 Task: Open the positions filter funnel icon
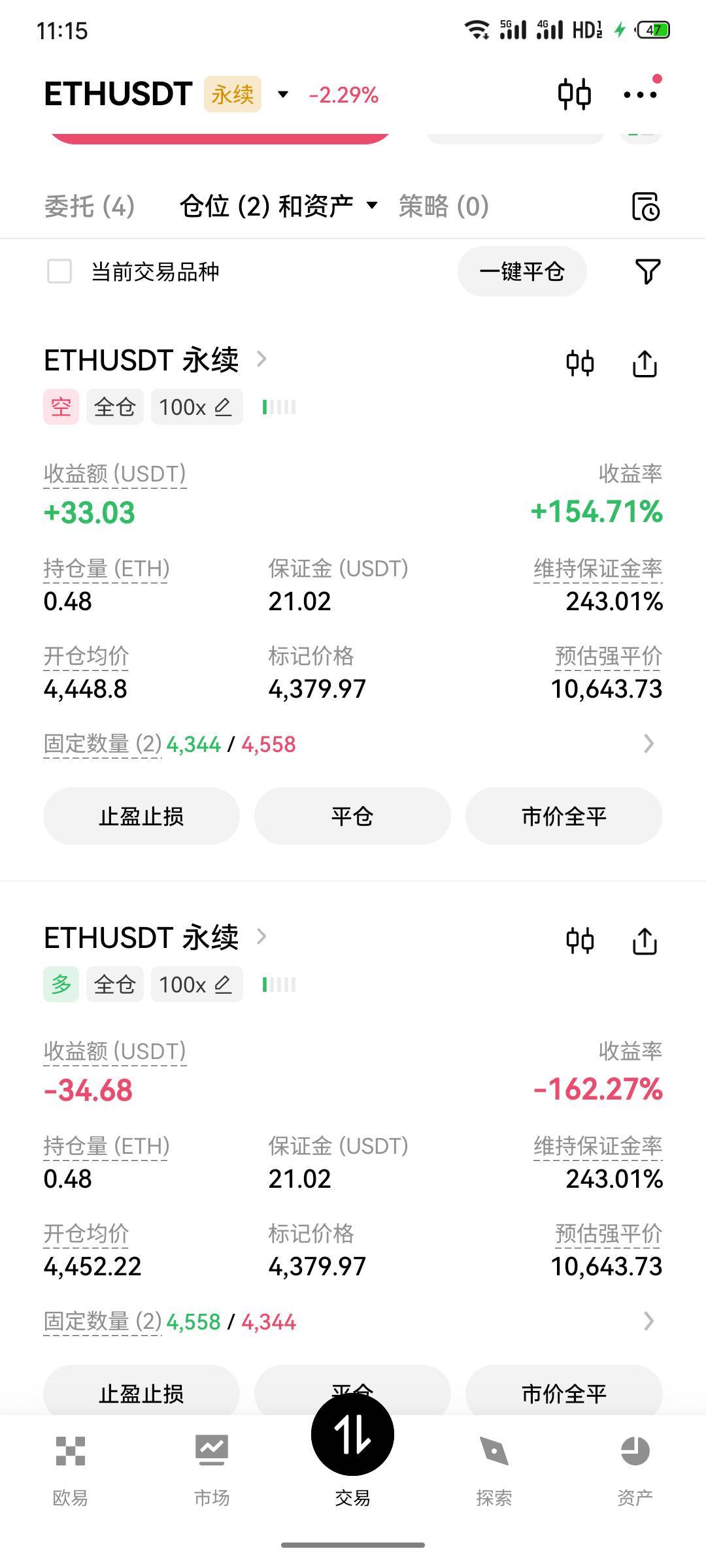[648, 271]
